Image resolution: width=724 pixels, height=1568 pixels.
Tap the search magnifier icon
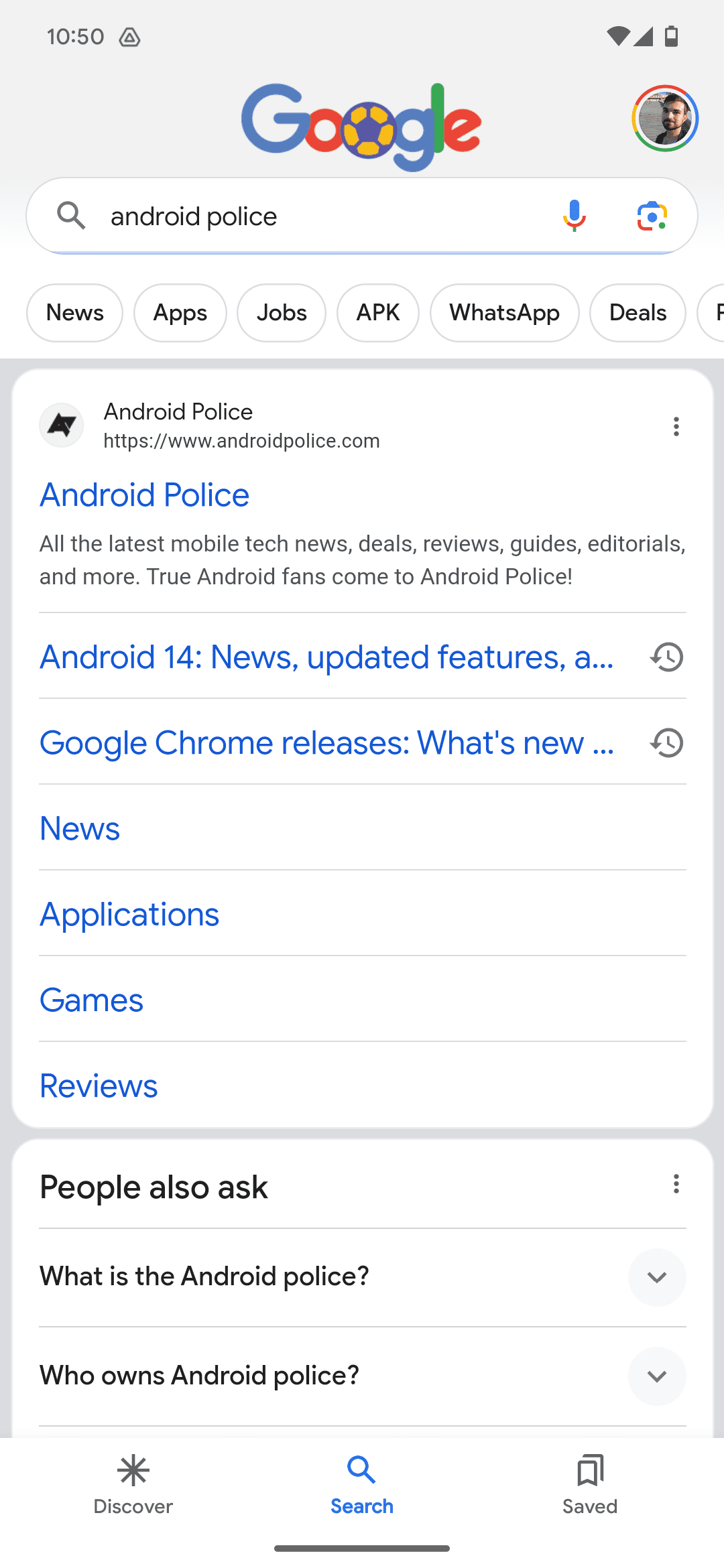(x=72, y=216)
